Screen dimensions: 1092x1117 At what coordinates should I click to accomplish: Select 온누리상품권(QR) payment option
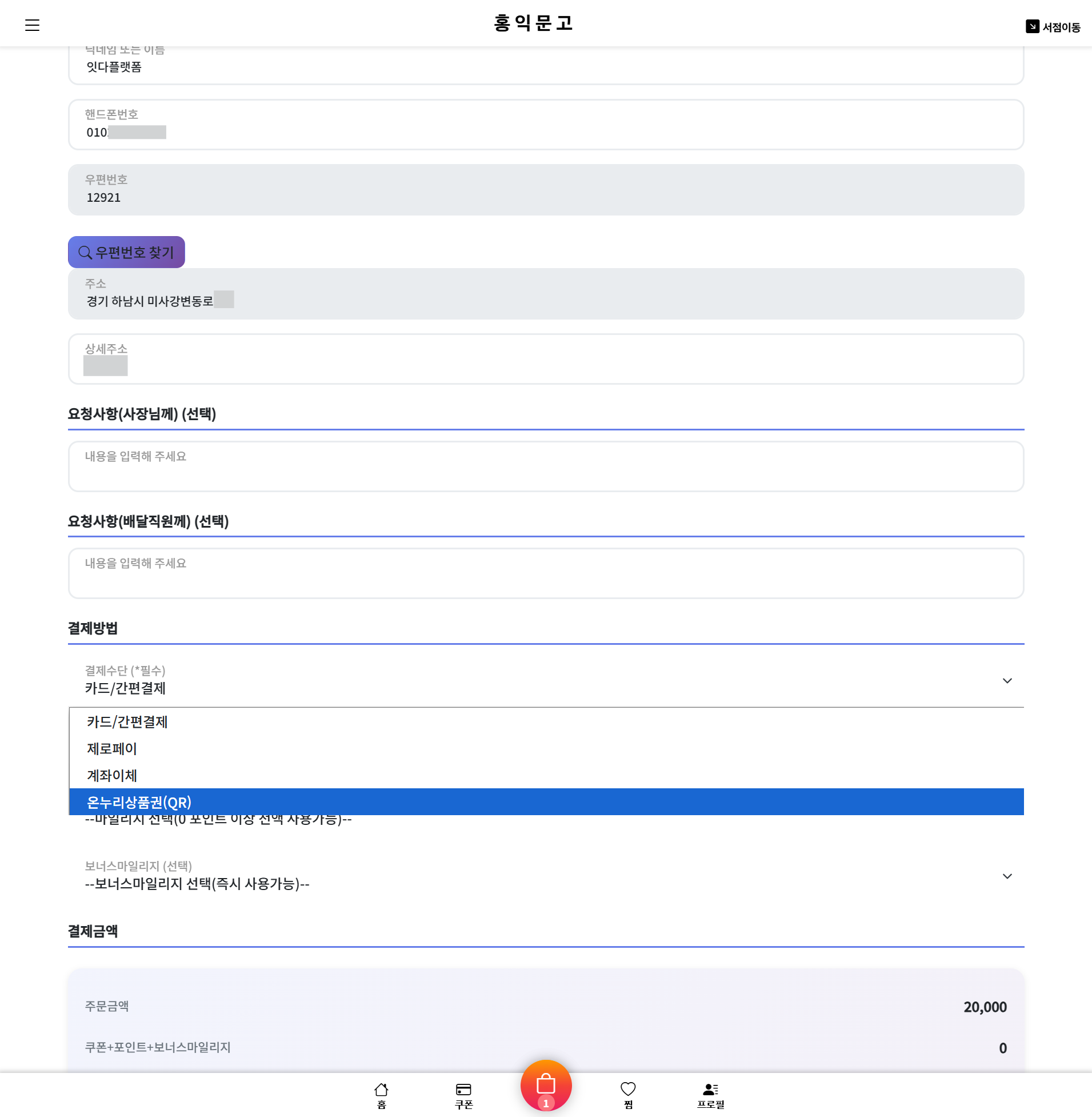[139, 802]
